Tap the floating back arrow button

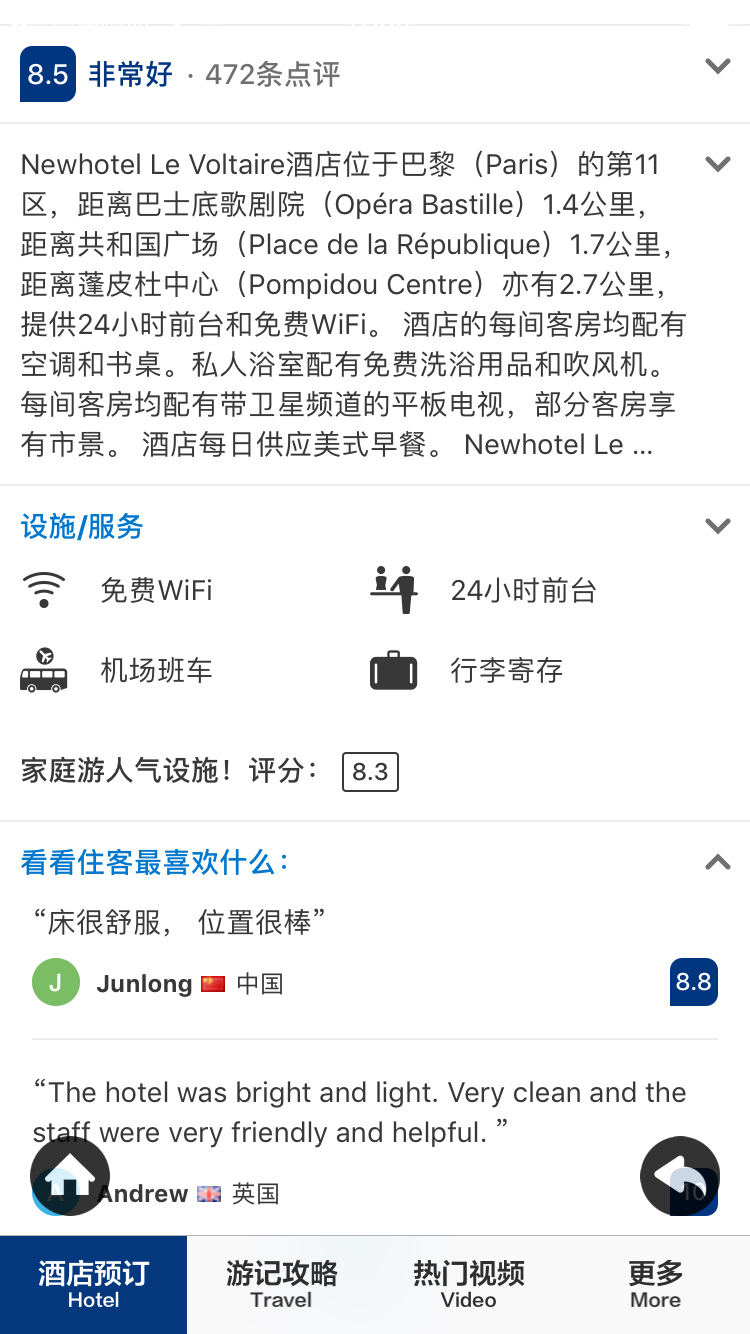click(680, 1176)
